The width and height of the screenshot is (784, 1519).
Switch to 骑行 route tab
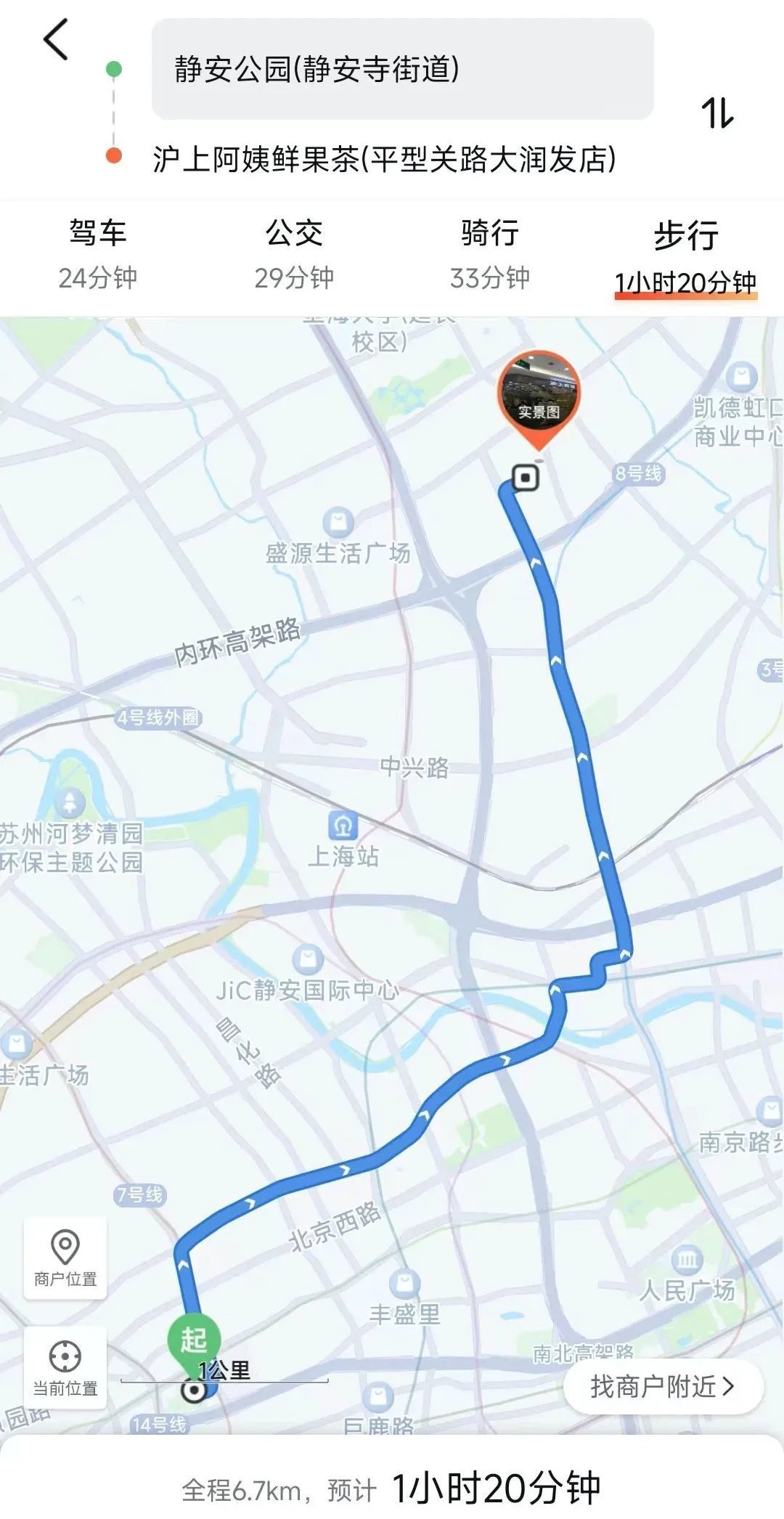click(490, 253)
